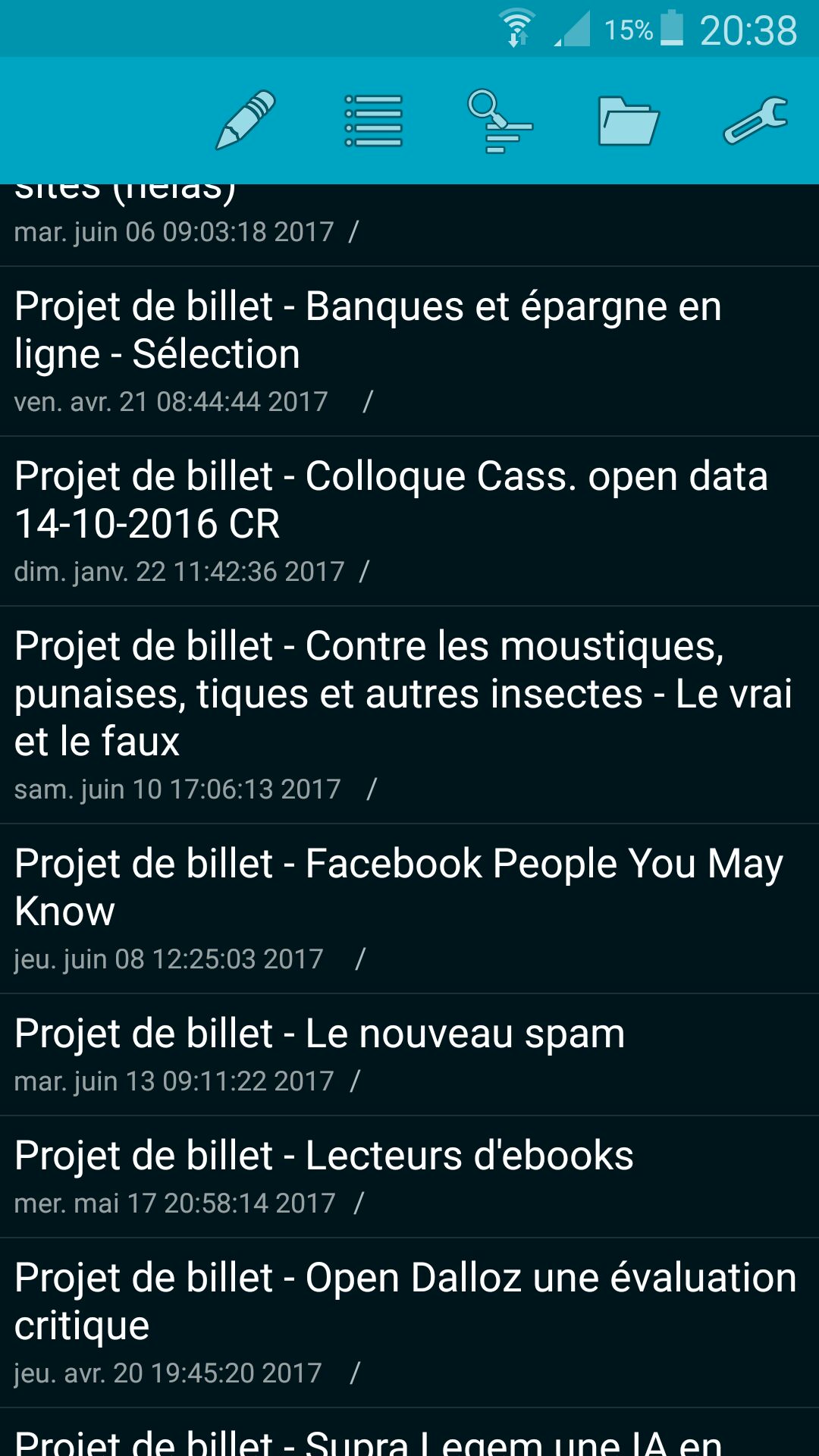Open note Lecteurs d'ebooks

click(x=409, y=1177)
